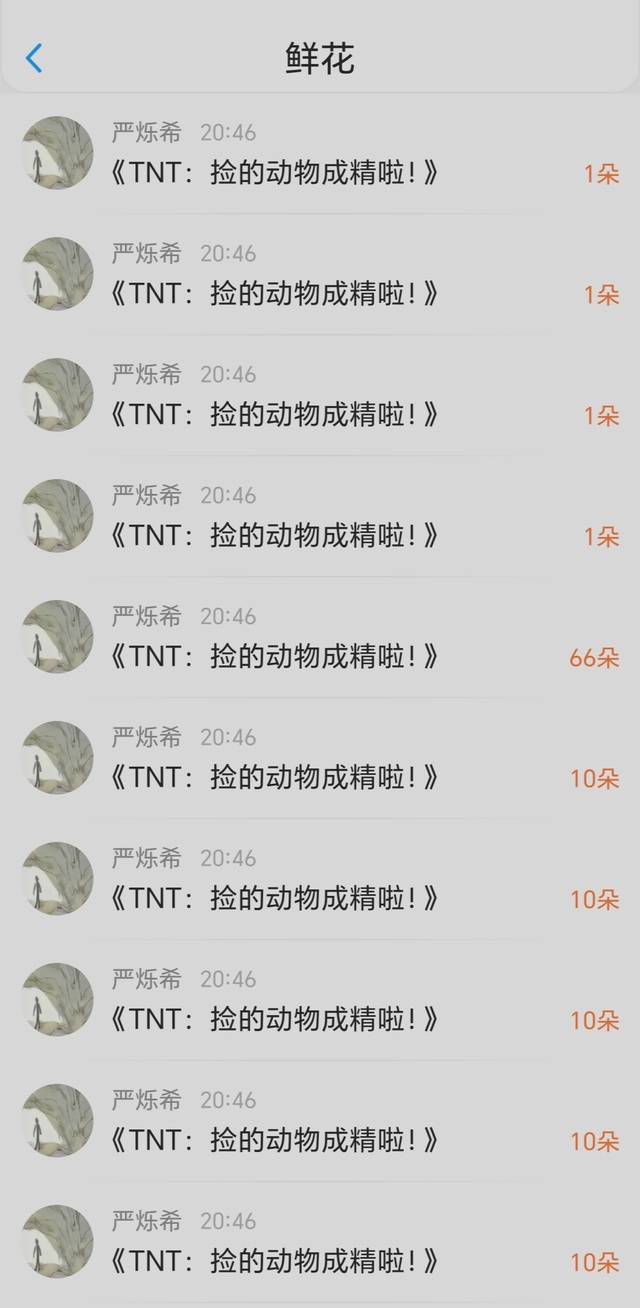Image resolution: width=640 pixels, height=1308 pixels.
Task: Open the 66朵 flower record from 严烁希
Action: pyautogui.click(x=320, y=638)
